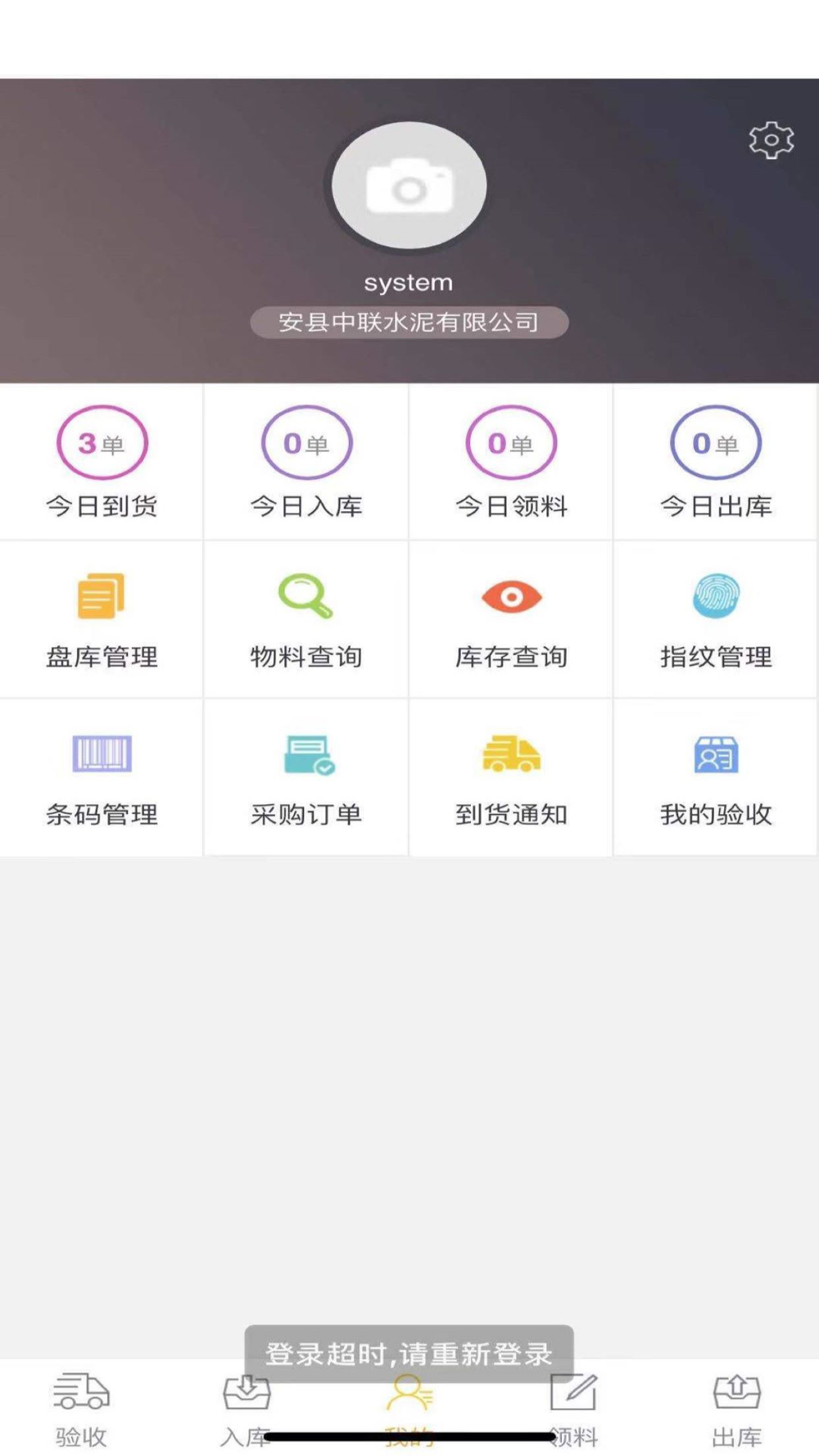The image size is (819, 1456).
Task: Select the 安县中联水泥有限公司 company chip
Action: point(409,322)
